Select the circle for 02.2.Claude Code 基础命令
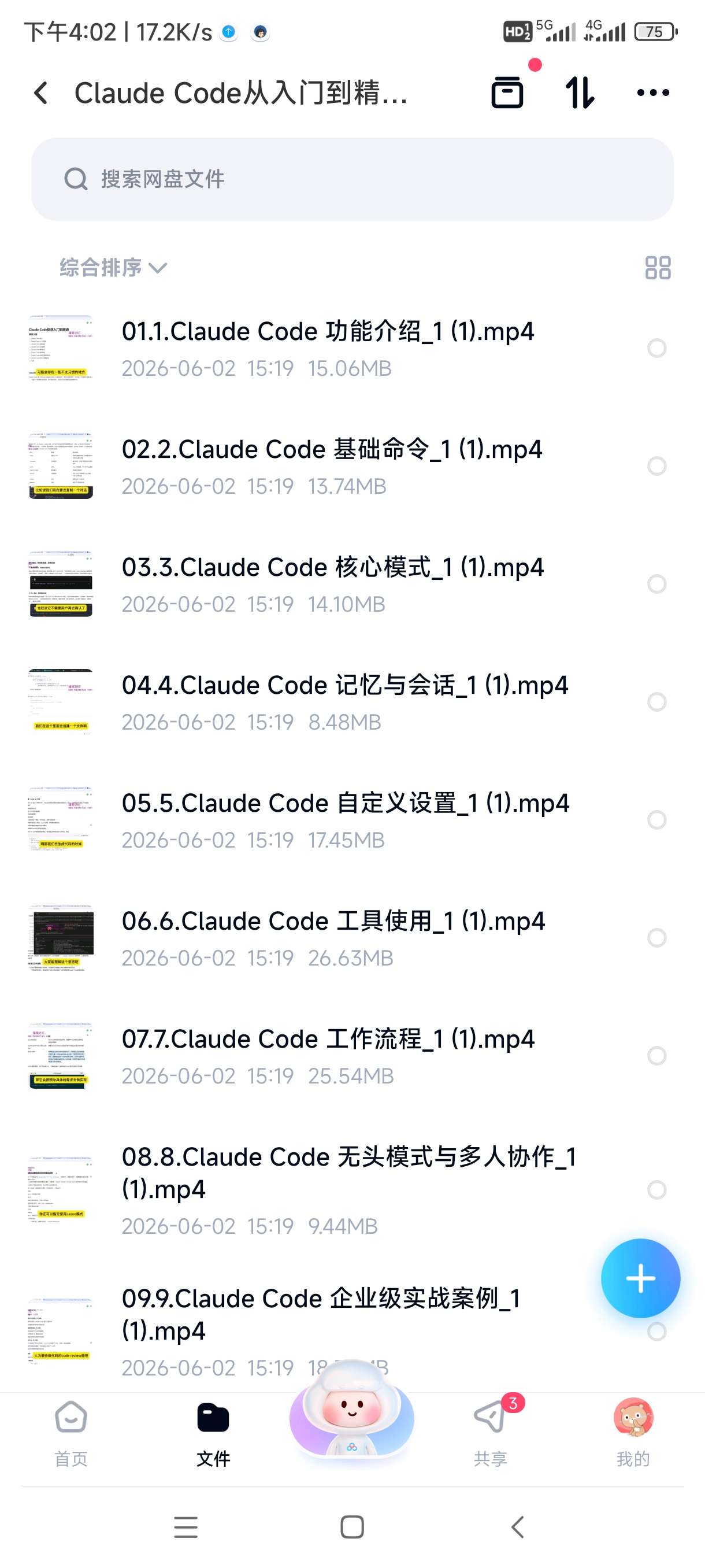 pyautogui.click(x=656, y=466)
